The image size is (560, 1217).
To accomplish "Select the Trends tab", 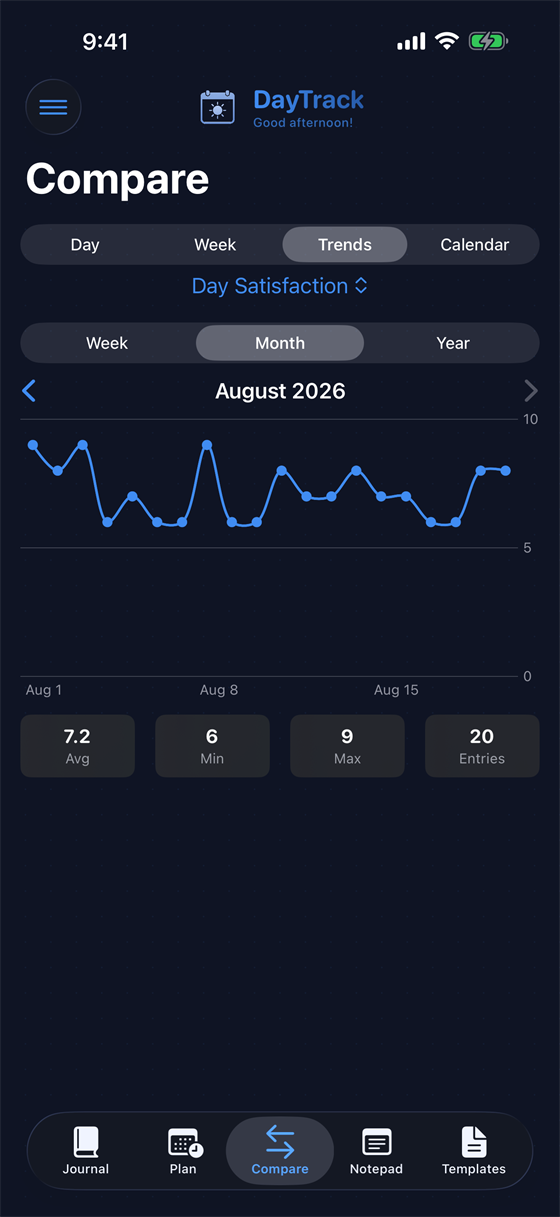I will 345,245.
